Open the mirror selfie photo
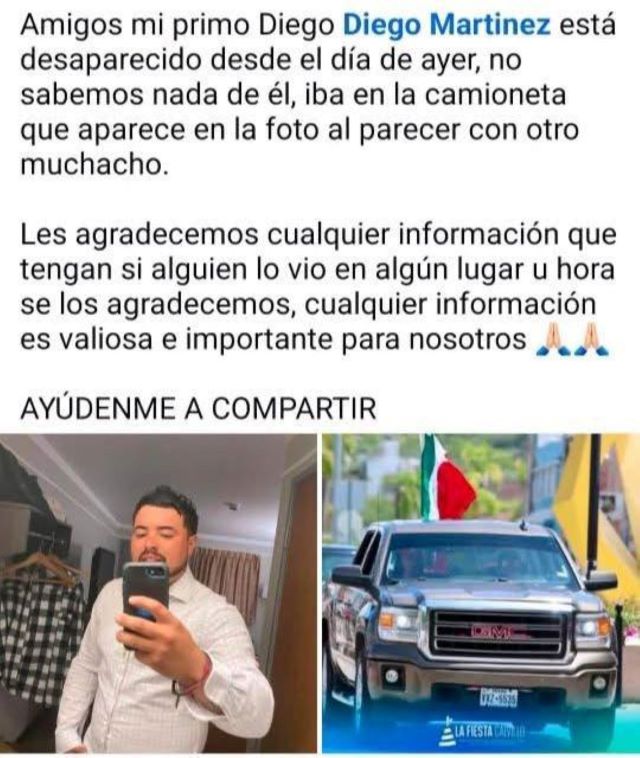The height and width of the screenshot is (758, 640). coord(159,592)
